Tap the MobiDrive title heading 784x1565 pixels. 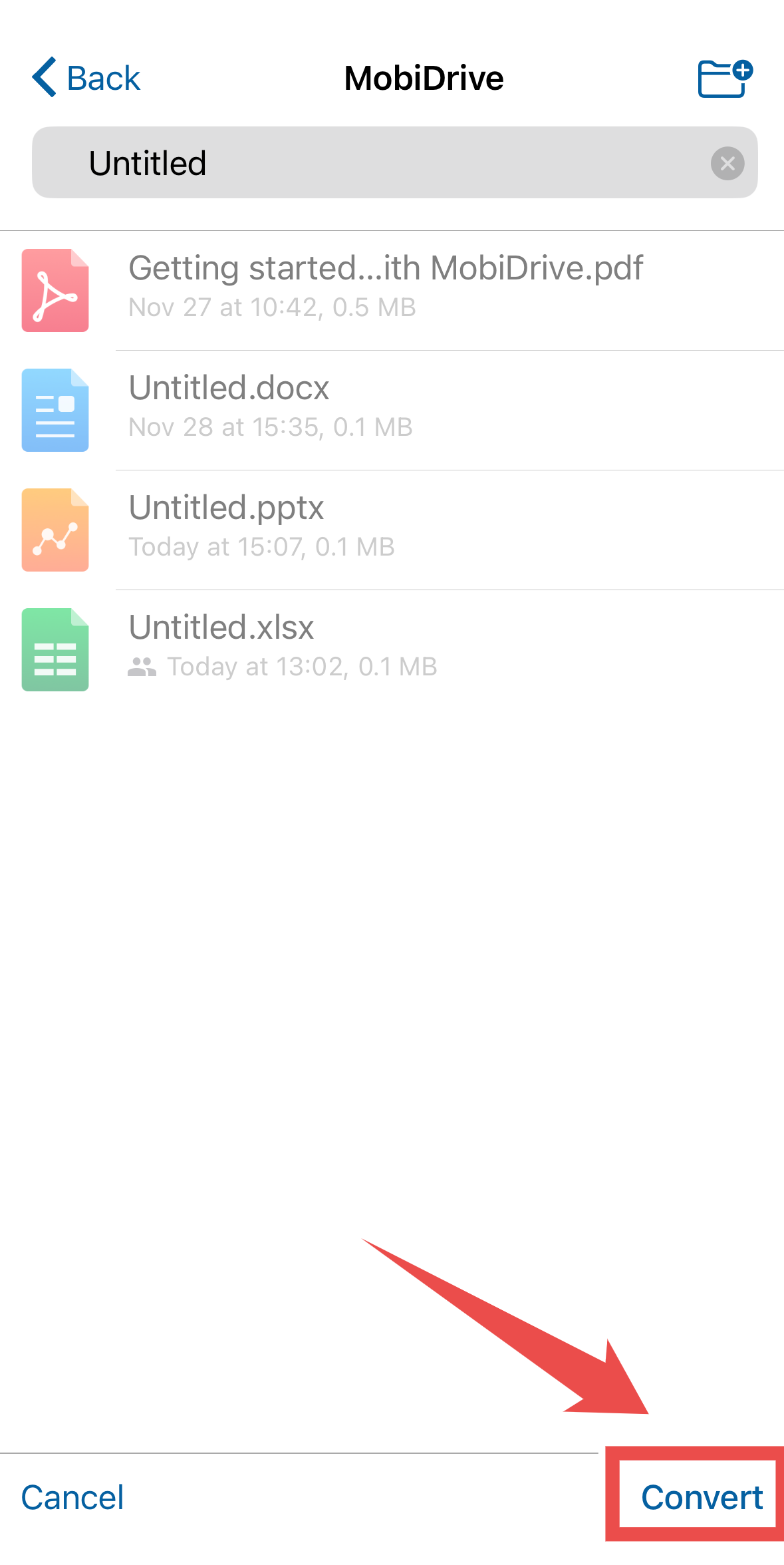(424, 78)
